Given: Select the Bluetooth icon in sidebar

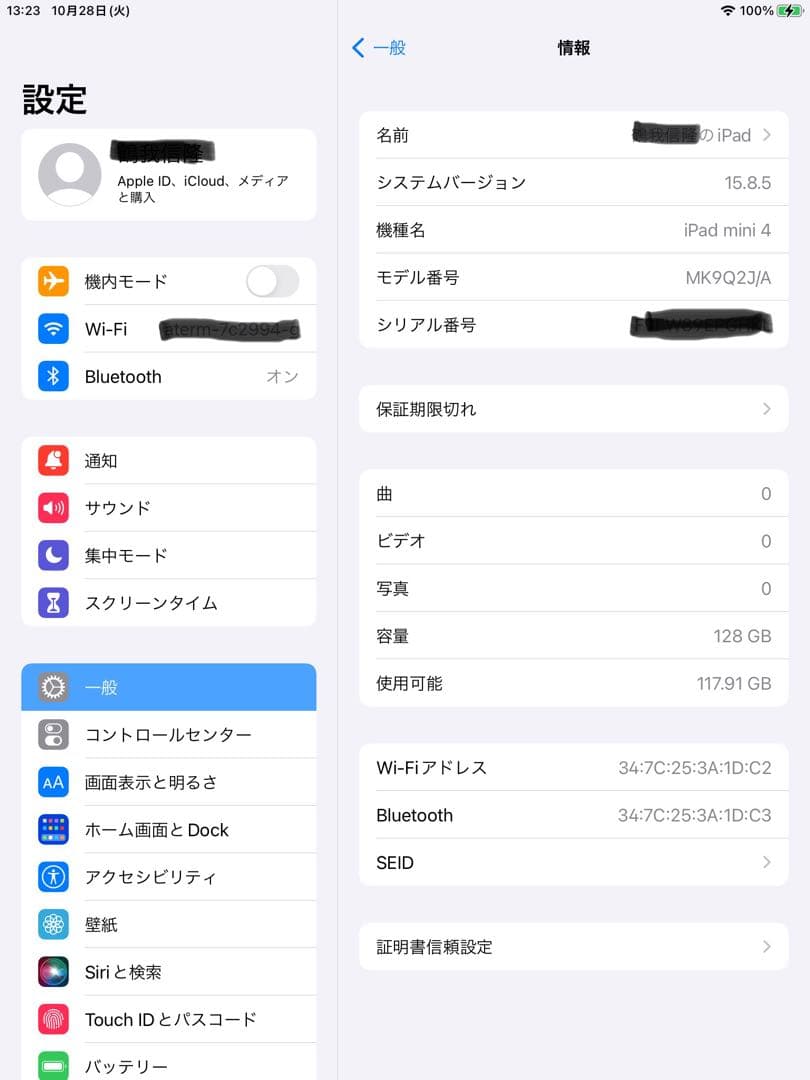Looking at the screenshot, I should coord(53,377).
